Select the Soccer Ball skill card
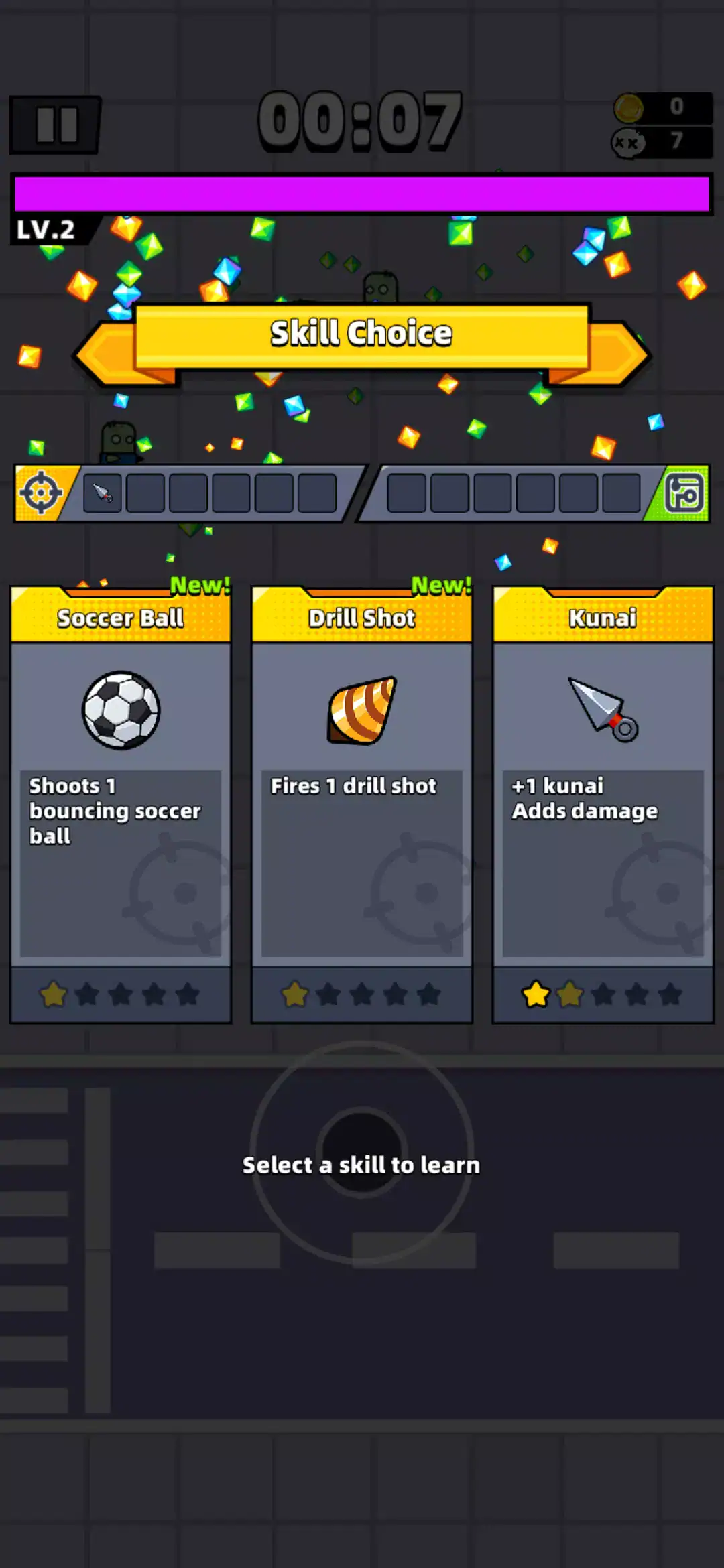This screenshot has width=724, height=1568. point(121,804)
